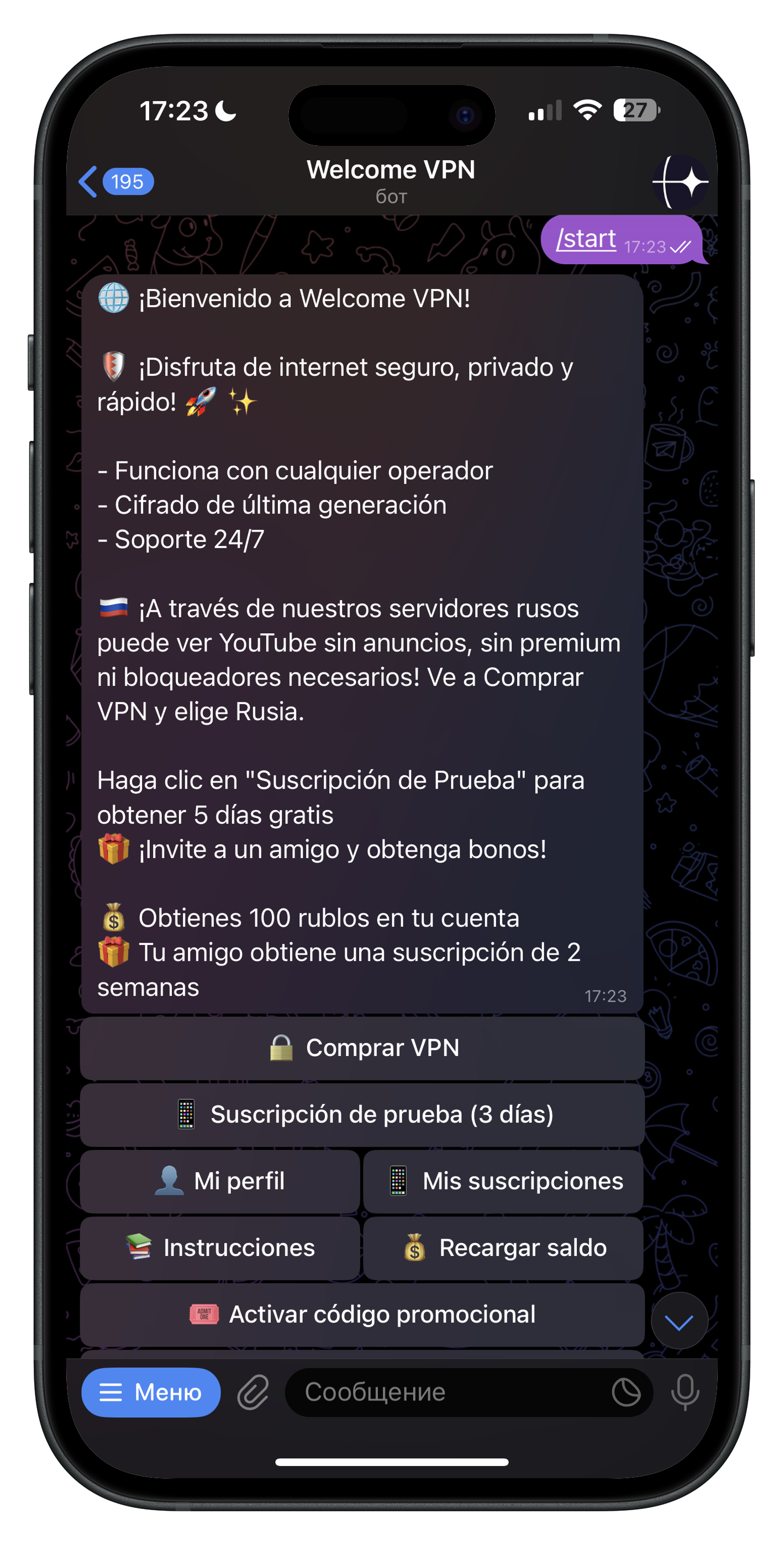The height and width of the screenshot is (1545, 784).
Task: Tap the Welcome VPN bot avatar
Action: (681, 181)
